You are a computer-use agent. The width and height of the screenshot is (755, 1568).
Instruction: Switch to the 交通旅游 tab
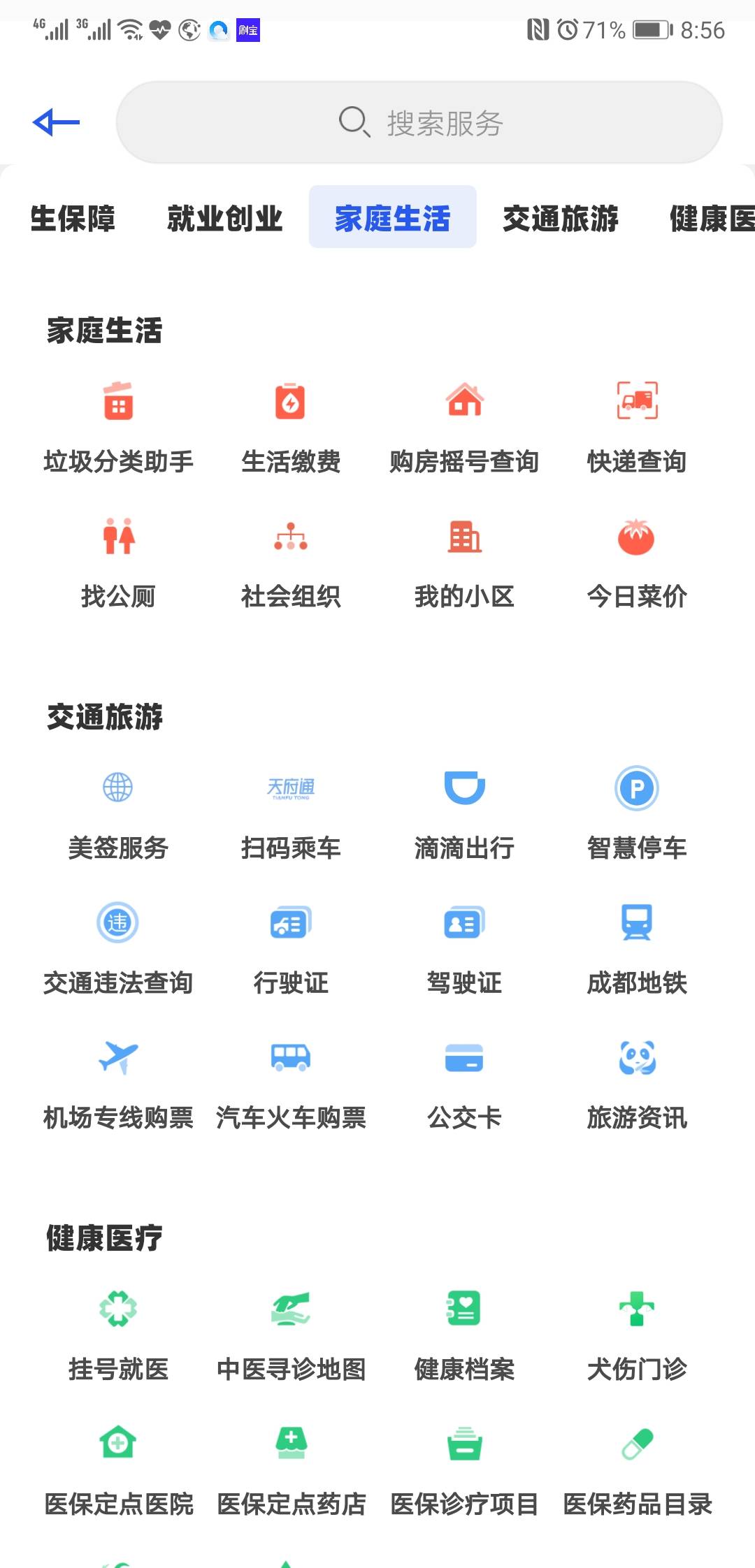point(561,218)
